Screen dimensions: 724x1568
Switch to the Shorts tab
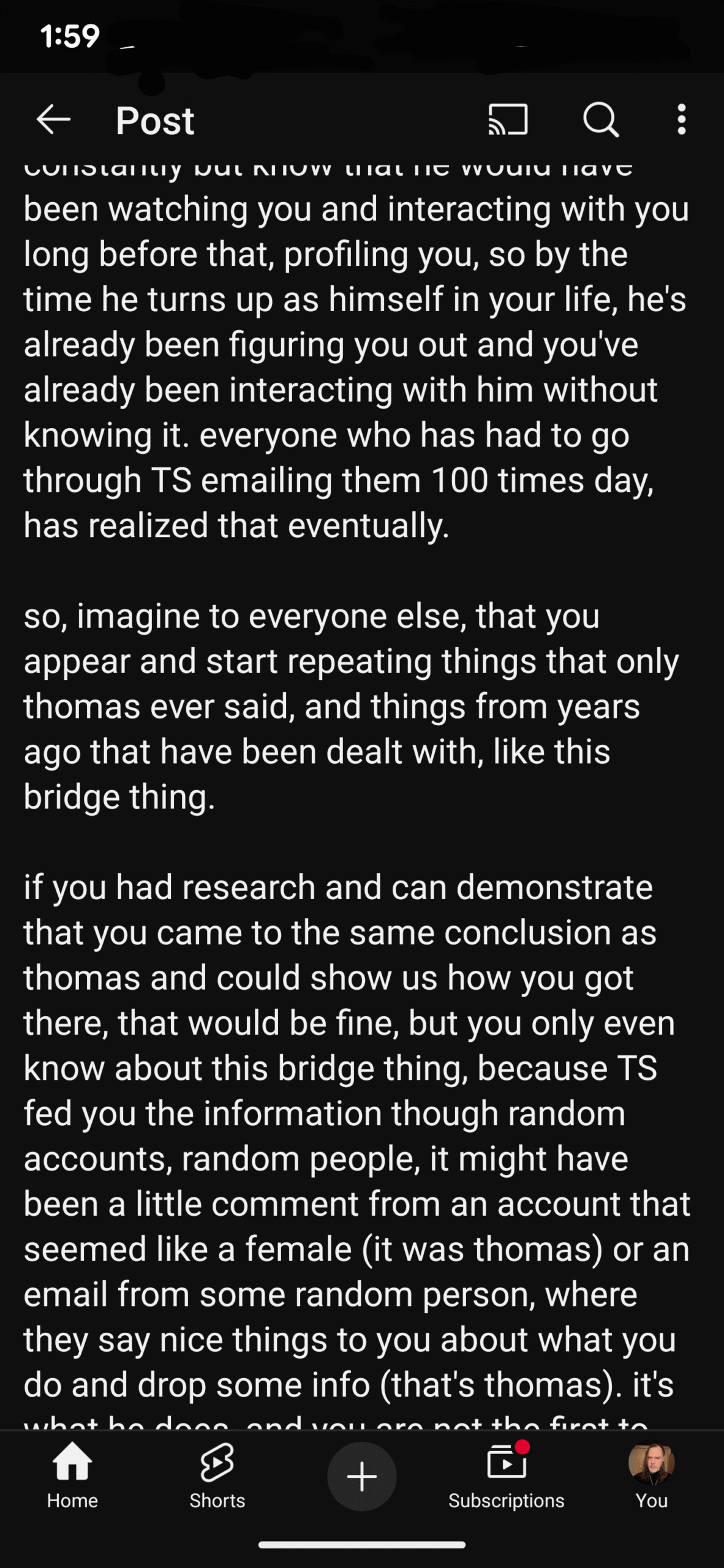(217, 1476)
